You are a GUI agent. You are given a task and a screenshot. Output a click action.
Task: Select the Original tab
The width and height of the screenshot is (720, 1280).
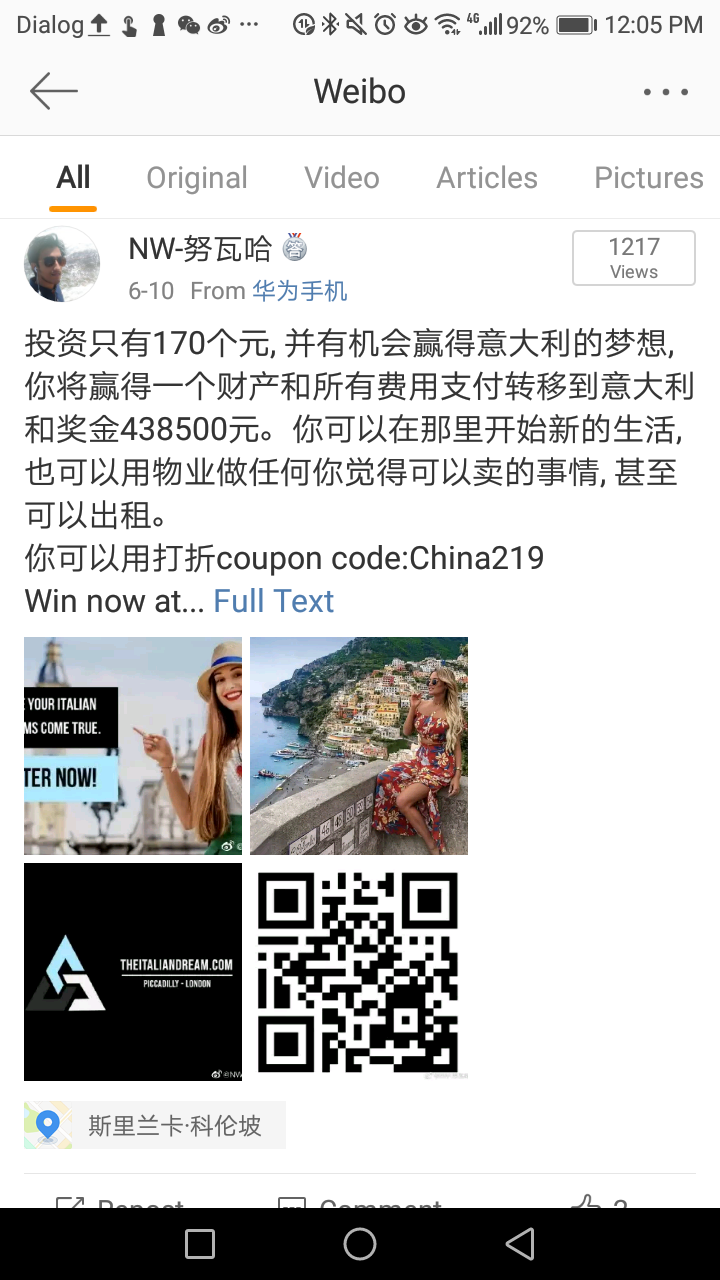(x=197, y=177)
